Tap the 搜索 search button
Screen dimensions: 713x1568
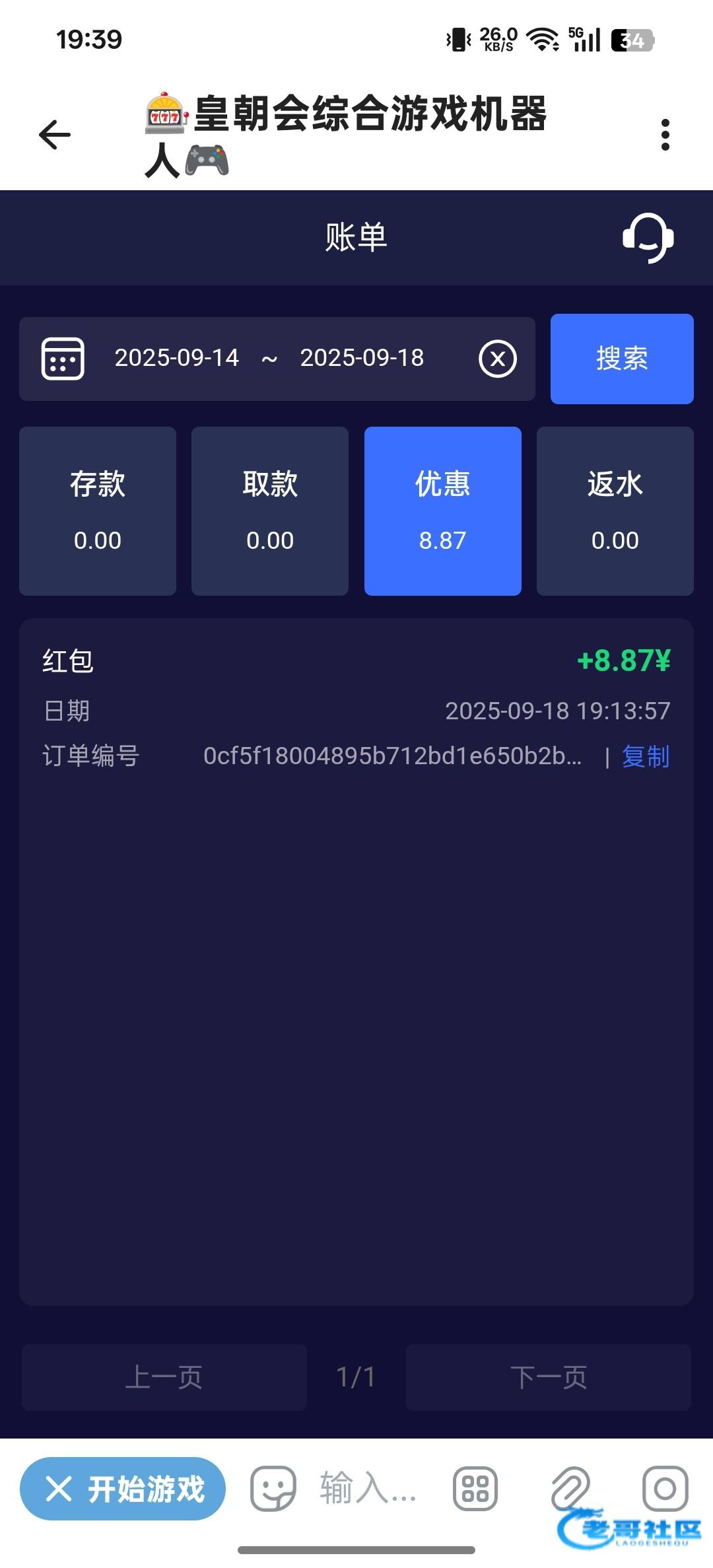(622, 359)
